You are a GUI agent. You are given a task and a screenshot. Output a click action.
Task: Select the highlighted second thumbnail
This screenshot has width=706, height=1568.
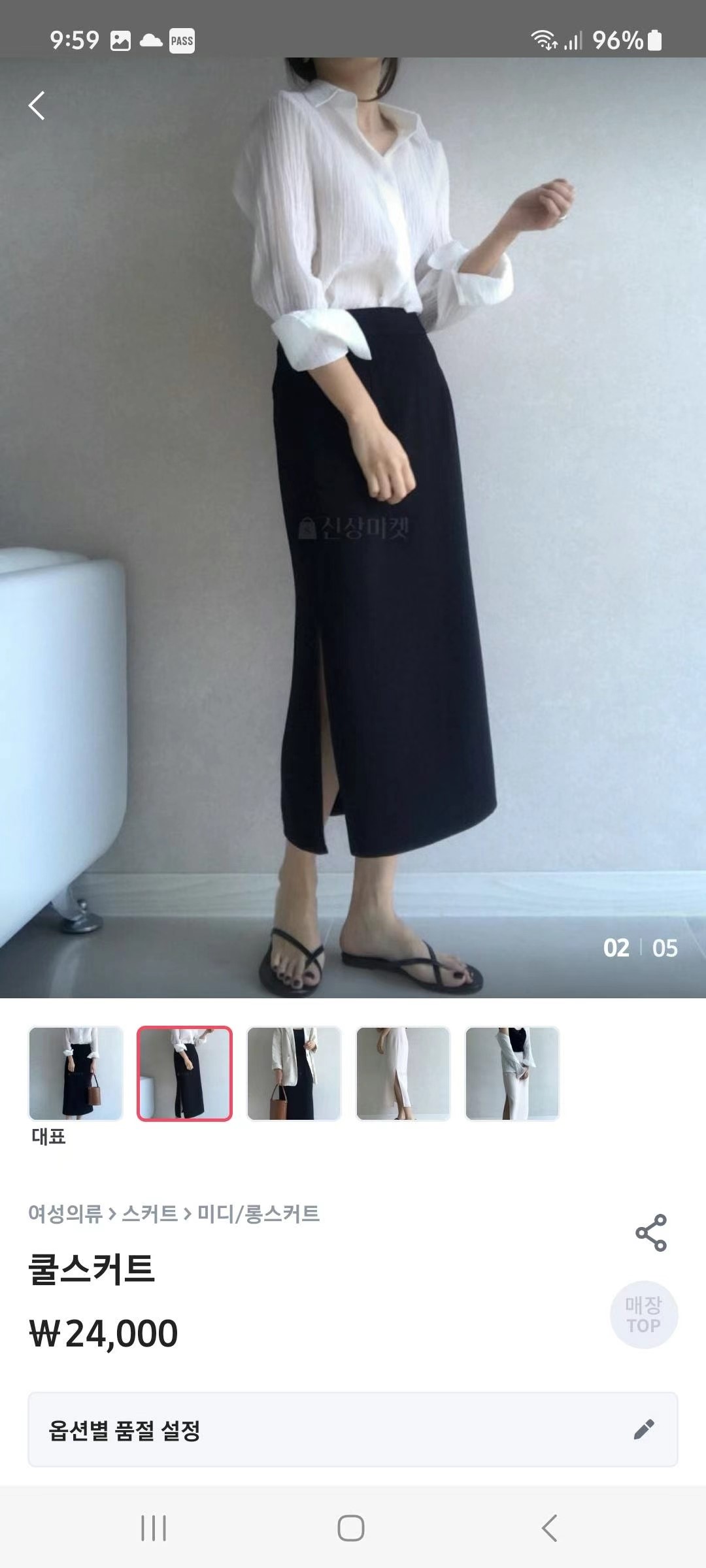tap(184, 1073)
